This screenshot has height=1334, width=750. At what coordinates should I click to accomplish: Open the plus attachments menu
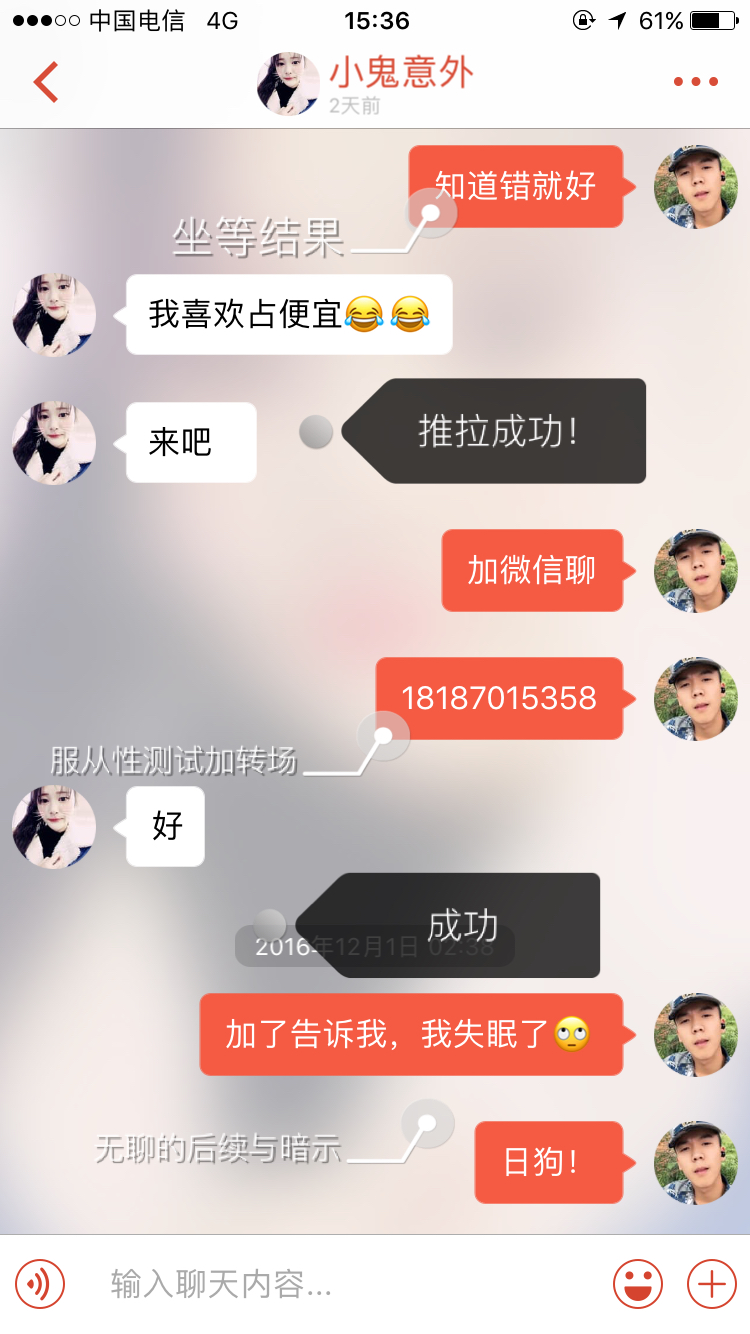[x=712, y=1283]
